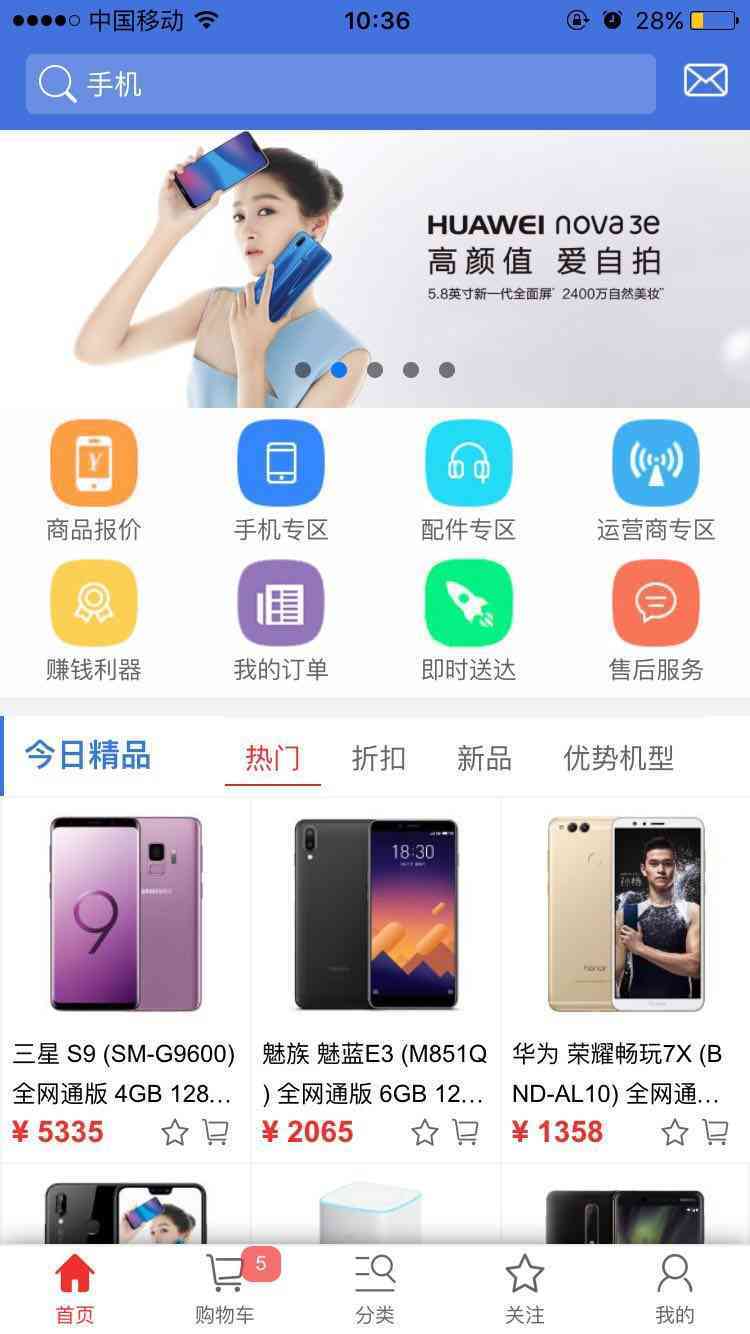750x1334 pixels.
Task: Switch to the 新品 tab
Action: point(484,758)
